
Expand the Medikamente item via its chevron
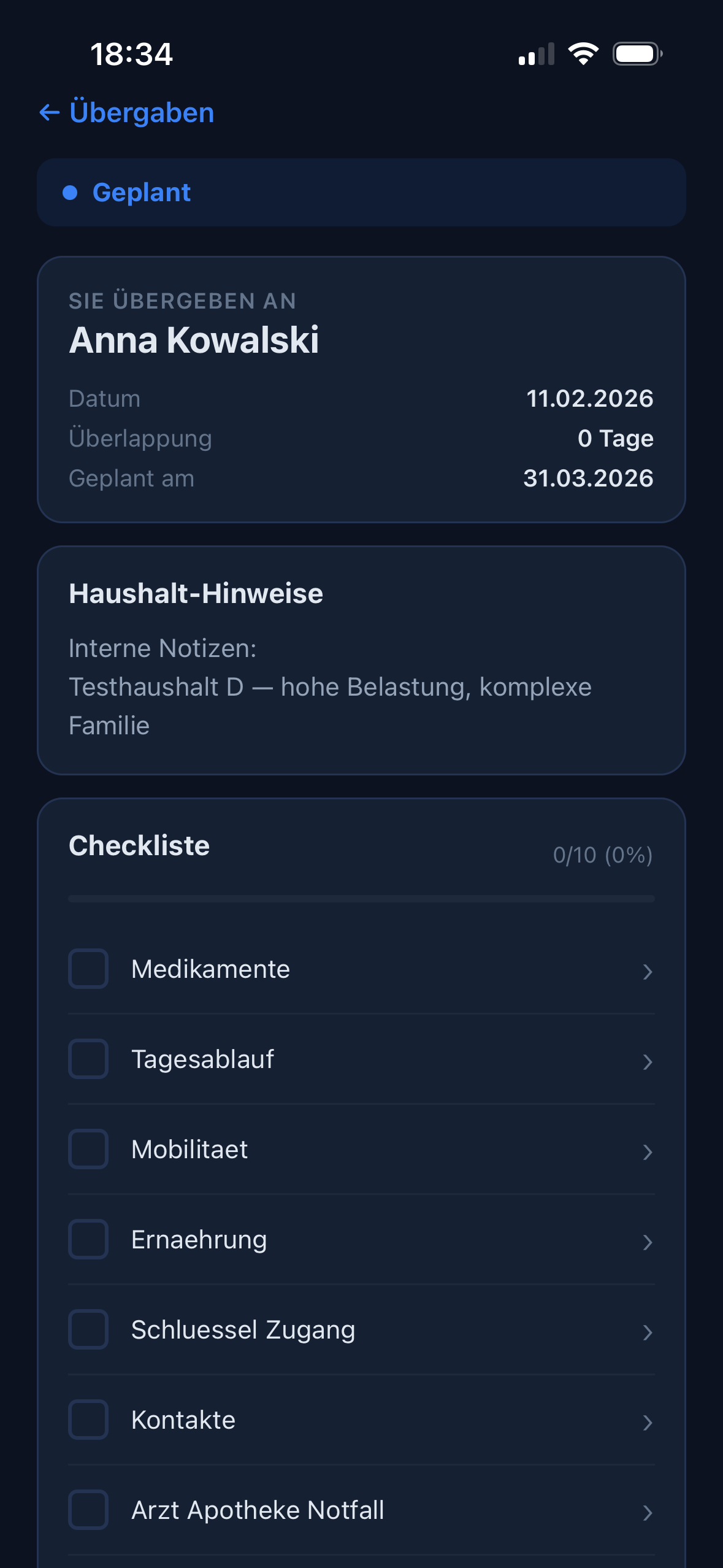(648, 970)
